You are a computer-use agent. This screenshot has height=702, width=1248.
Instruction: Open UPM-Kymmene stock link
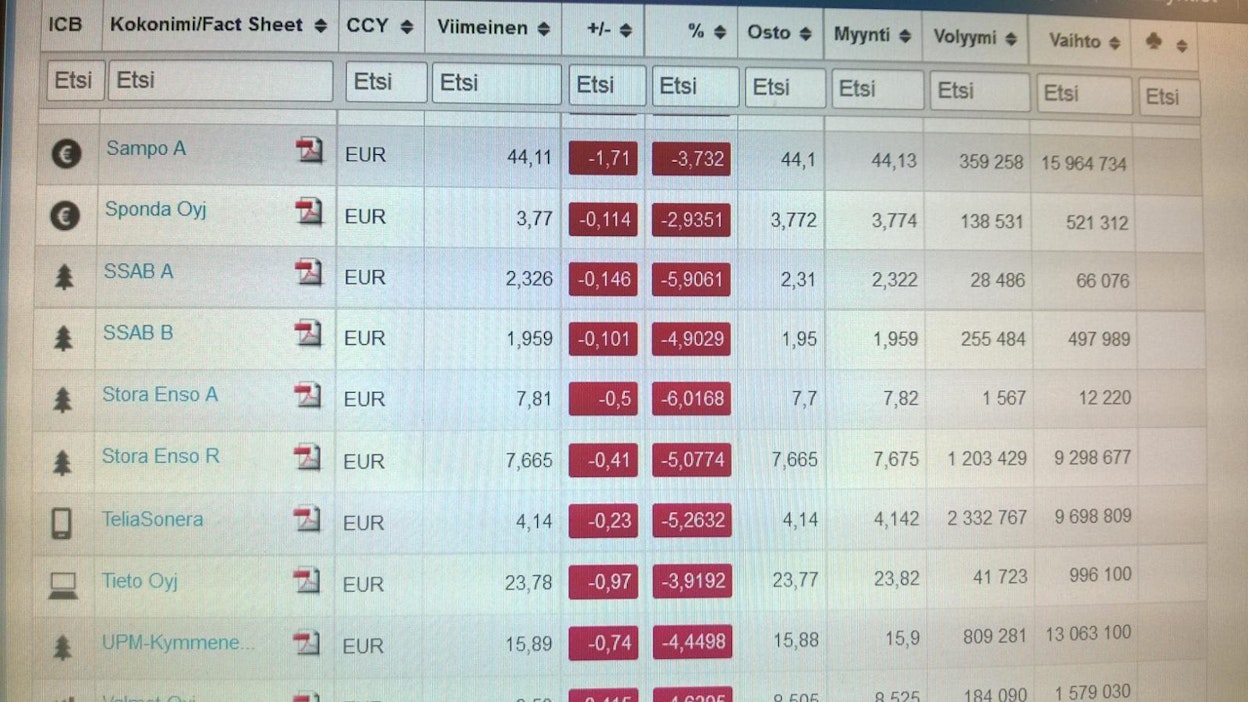pos(177,643)
